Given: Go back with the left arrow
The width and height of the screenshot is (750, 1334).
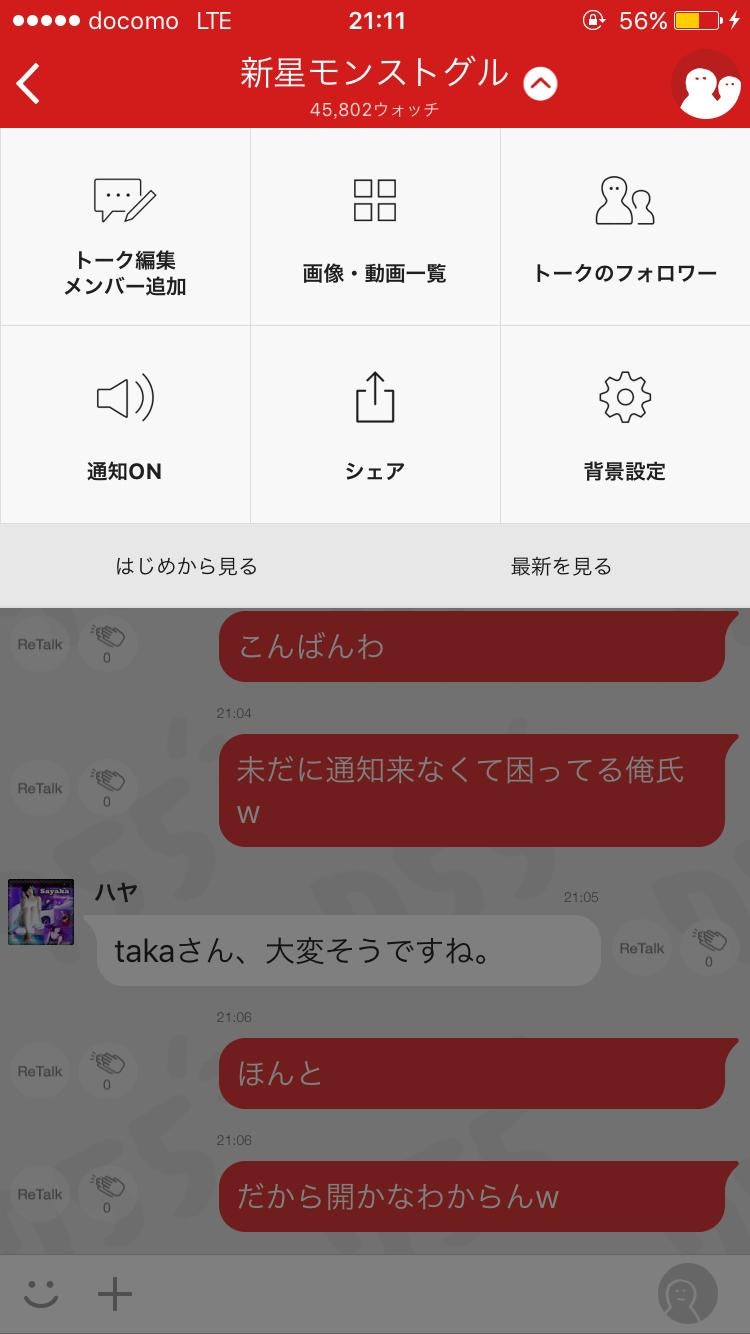Looking at the screenshot, I should click(27, 84).
